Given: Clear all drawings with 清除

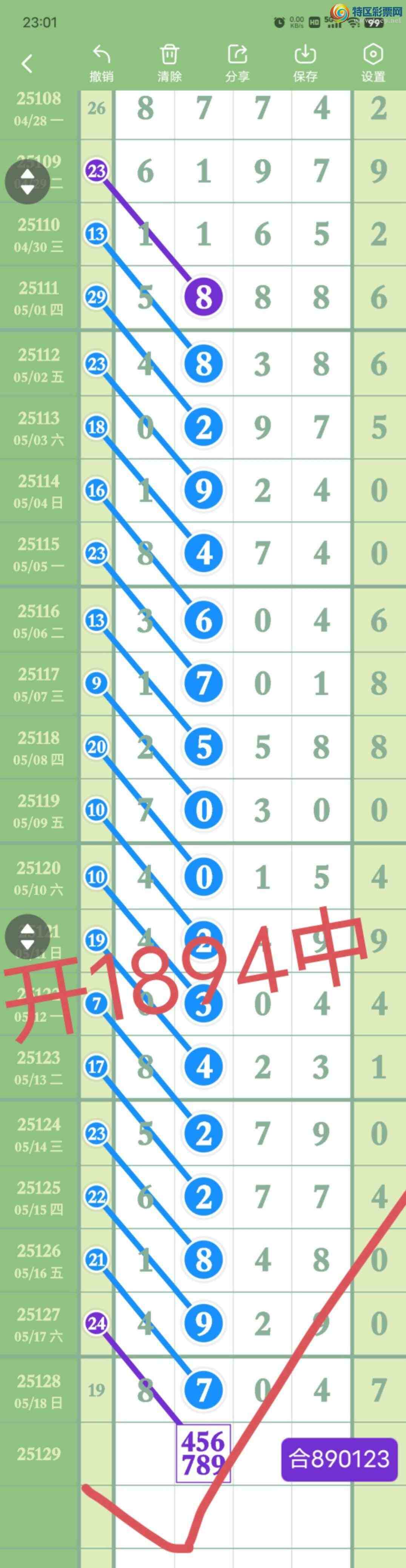Looking at the screenshot, I should [x=169, y=63].
